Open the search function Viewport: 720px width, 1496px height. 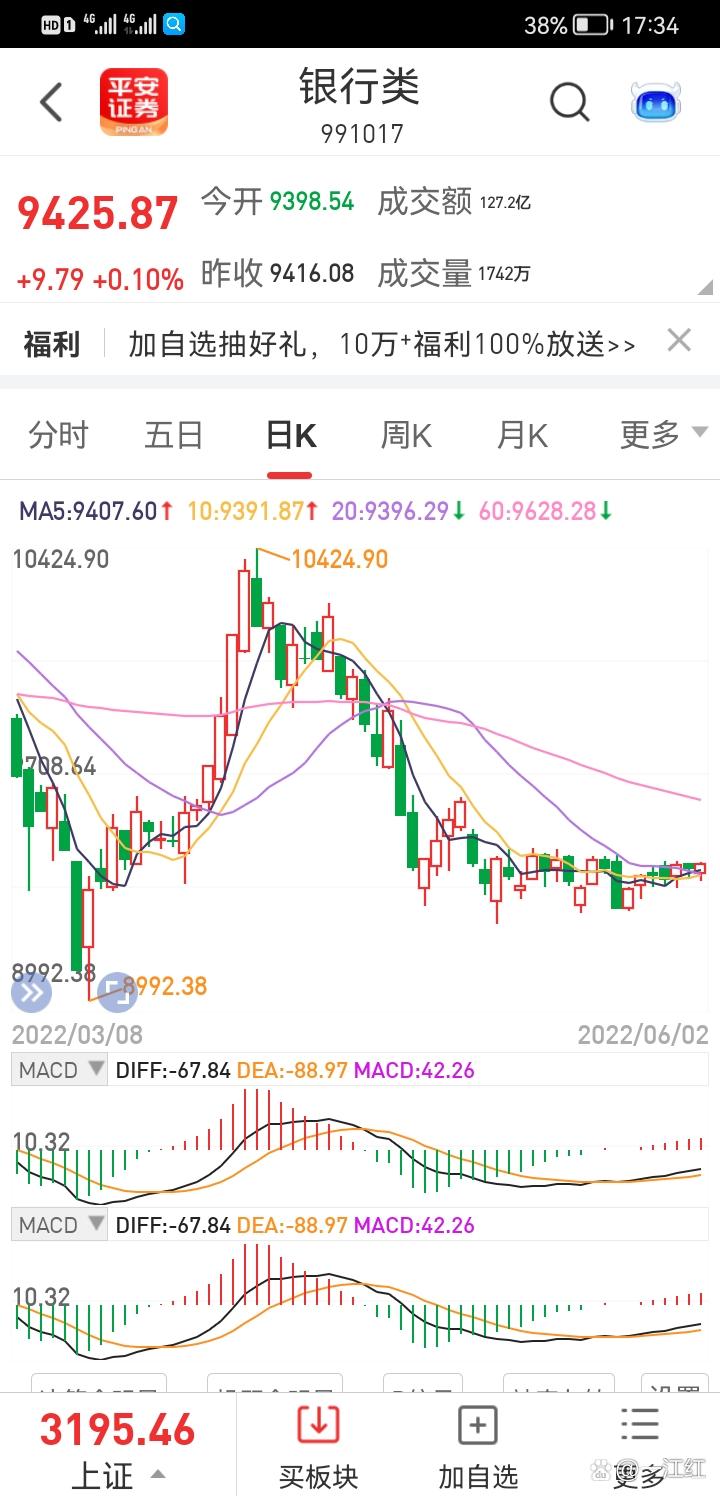point(568,101)
